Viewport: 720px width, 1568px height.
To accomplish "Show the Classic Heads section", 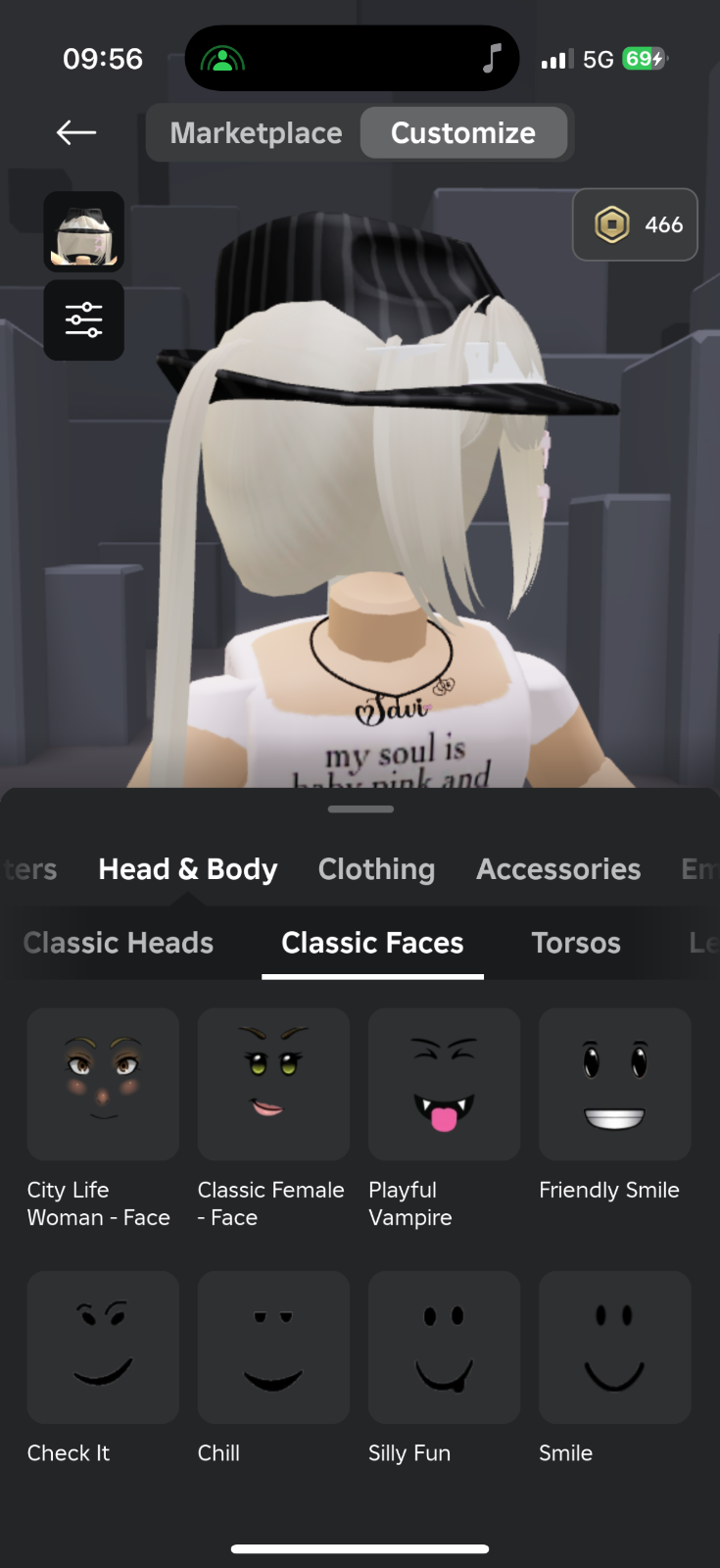I will coord(119,943).
